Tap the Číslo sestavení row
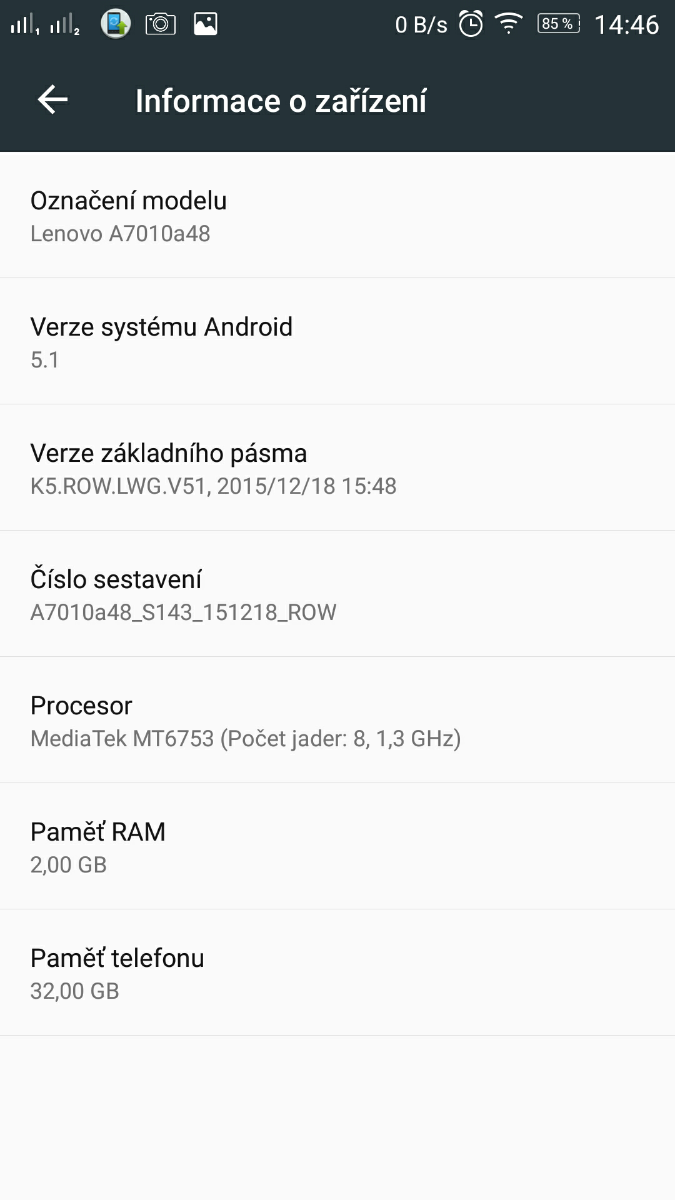The width and height of the screenshot is (675, 1200). point(337,594)
